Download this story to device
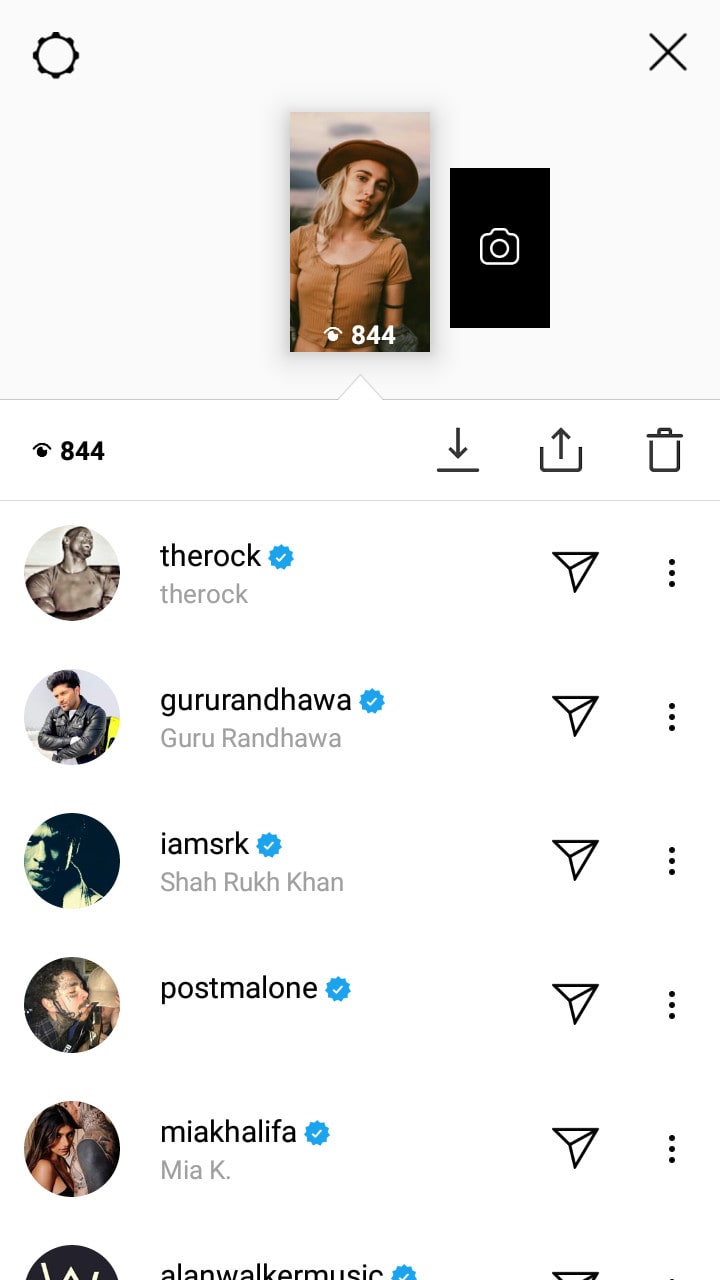Screen dimensions: 720x1280 458,450
